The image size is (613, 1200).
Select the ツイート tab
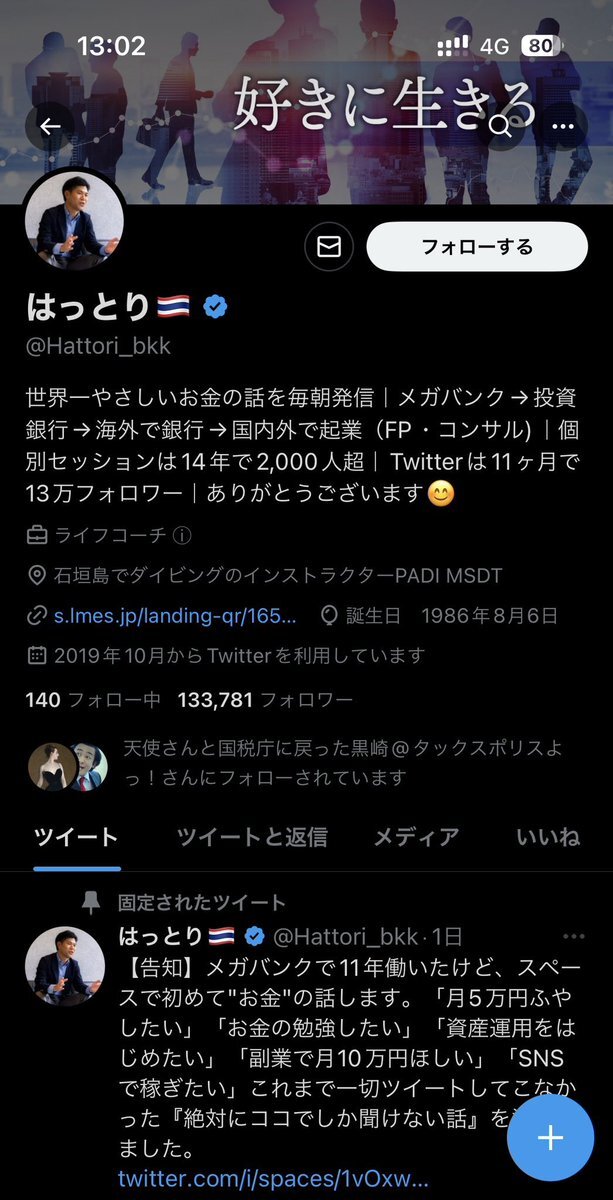click(76, 837)
